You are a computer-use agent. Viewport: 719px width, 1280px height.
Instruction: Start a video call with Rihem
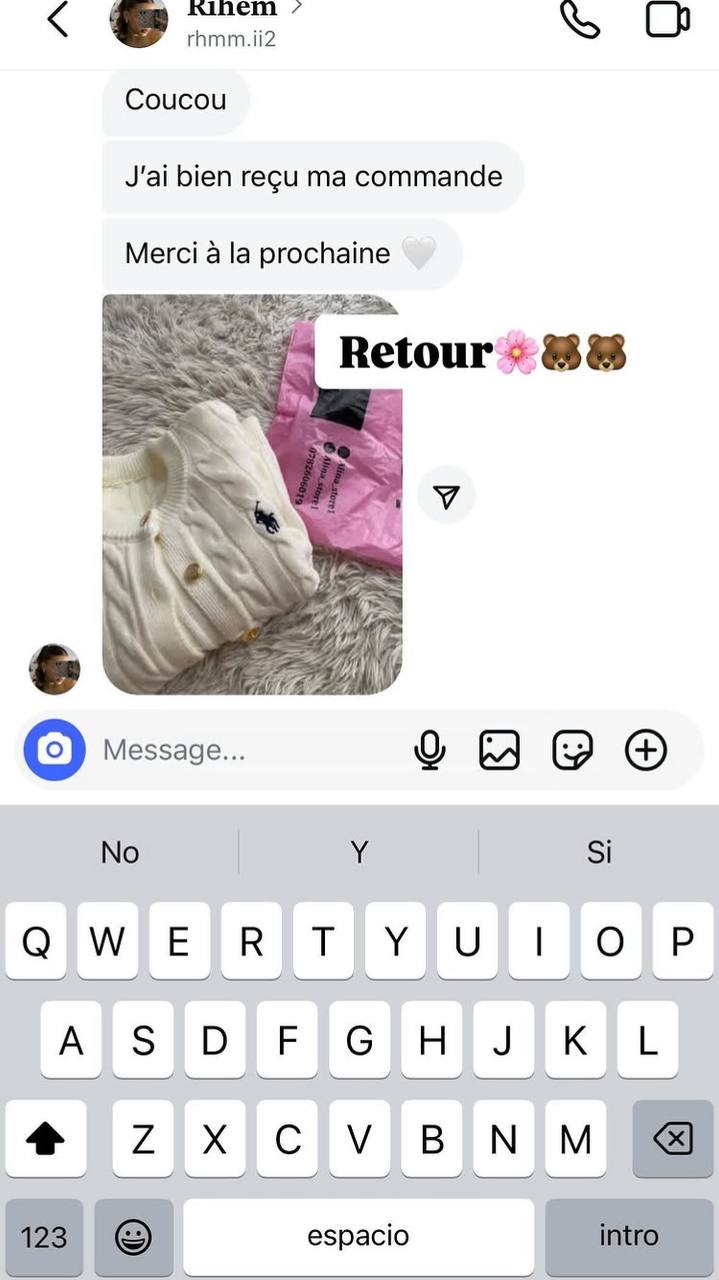(x=667, y=20)
